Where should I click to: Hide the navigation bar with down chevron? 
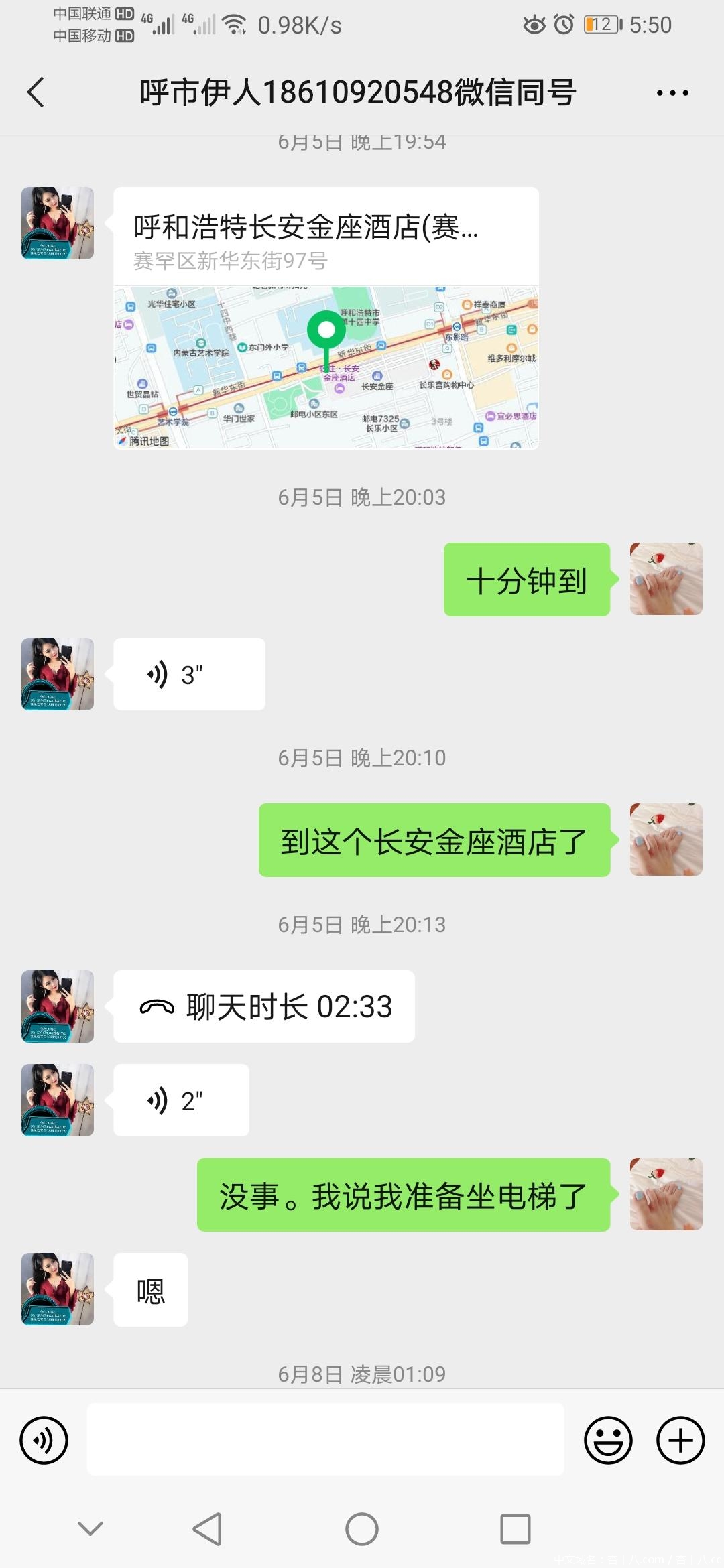(x=90, y=1528)
